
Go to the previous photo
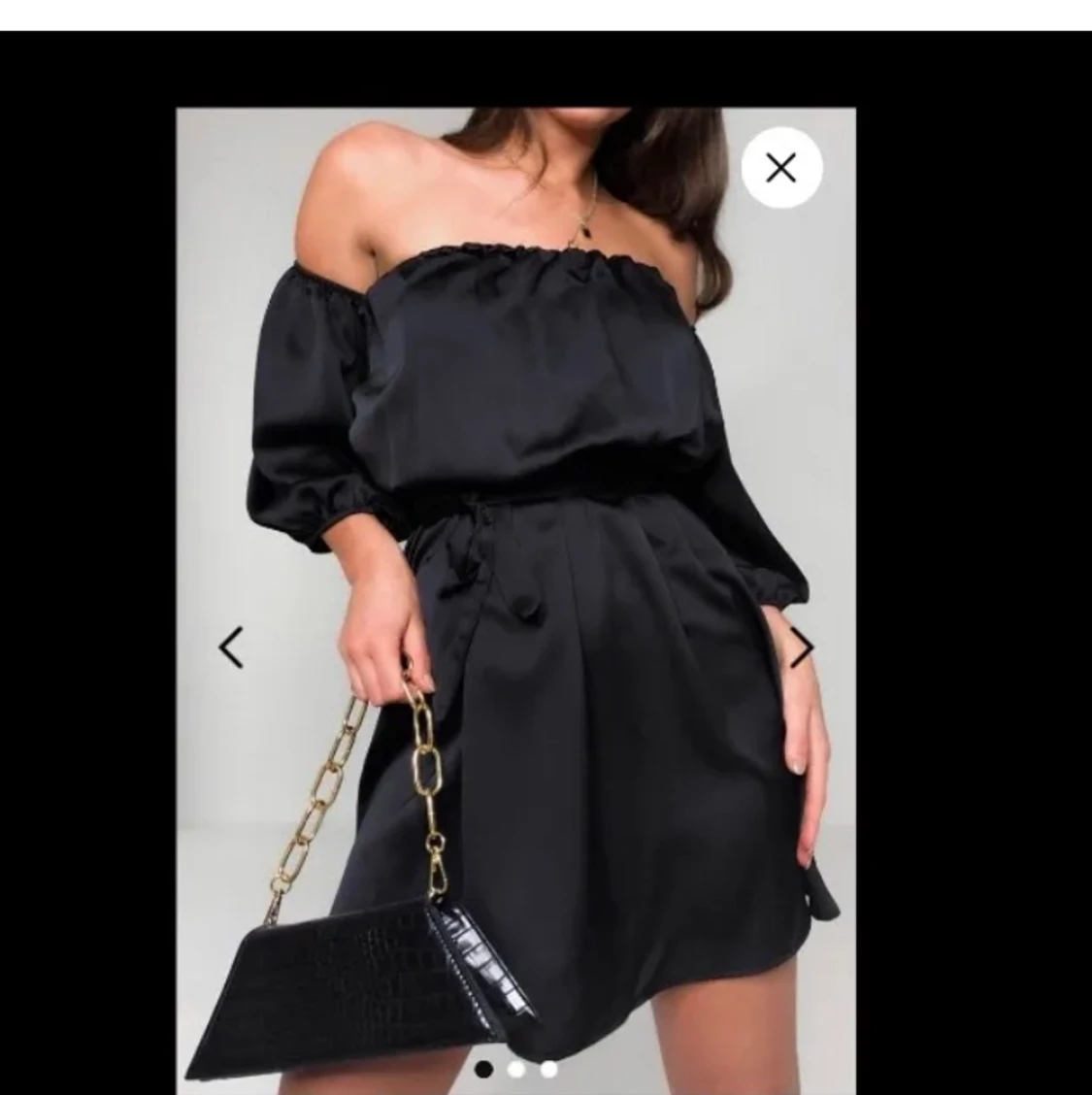[x=230, y=648]
